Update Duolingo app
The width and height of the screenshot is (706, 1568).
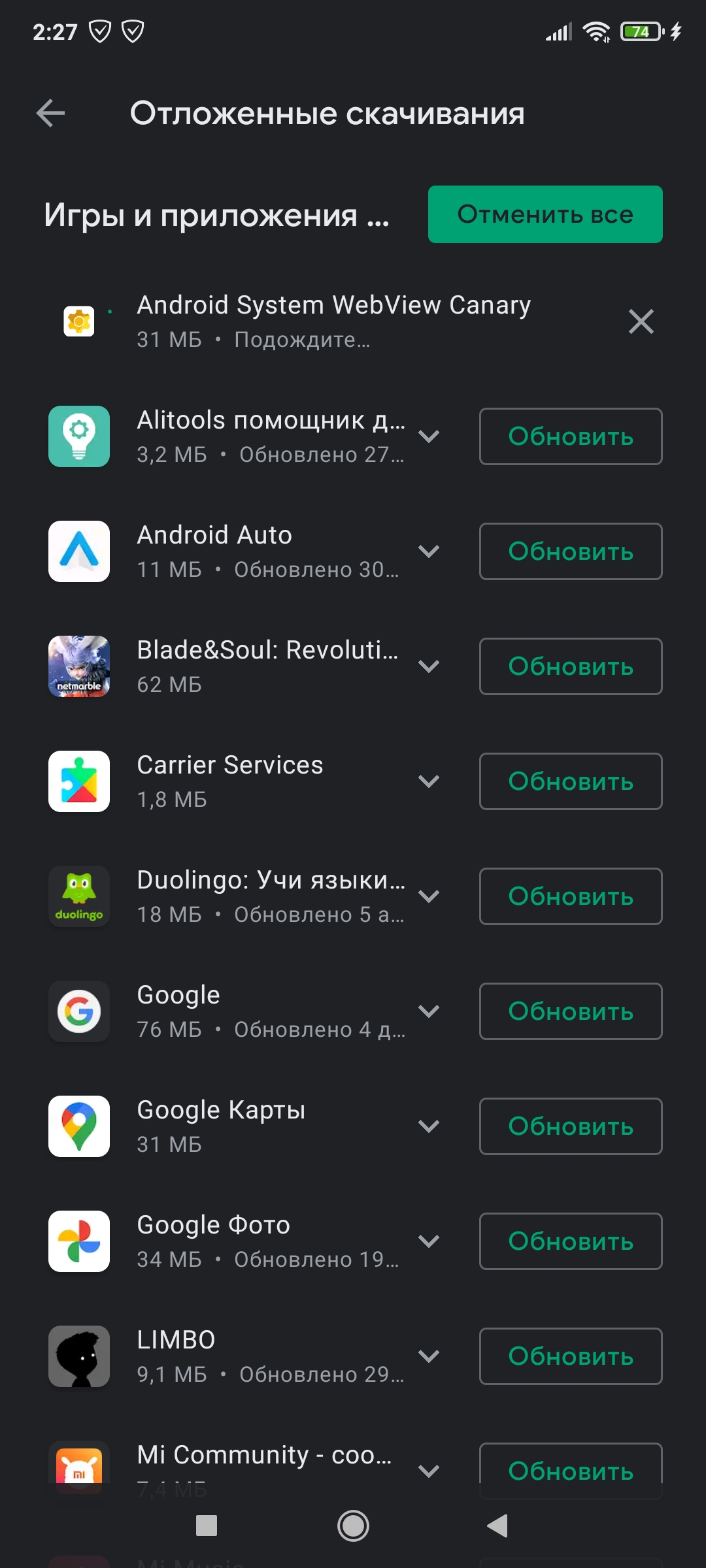(570, 896)
